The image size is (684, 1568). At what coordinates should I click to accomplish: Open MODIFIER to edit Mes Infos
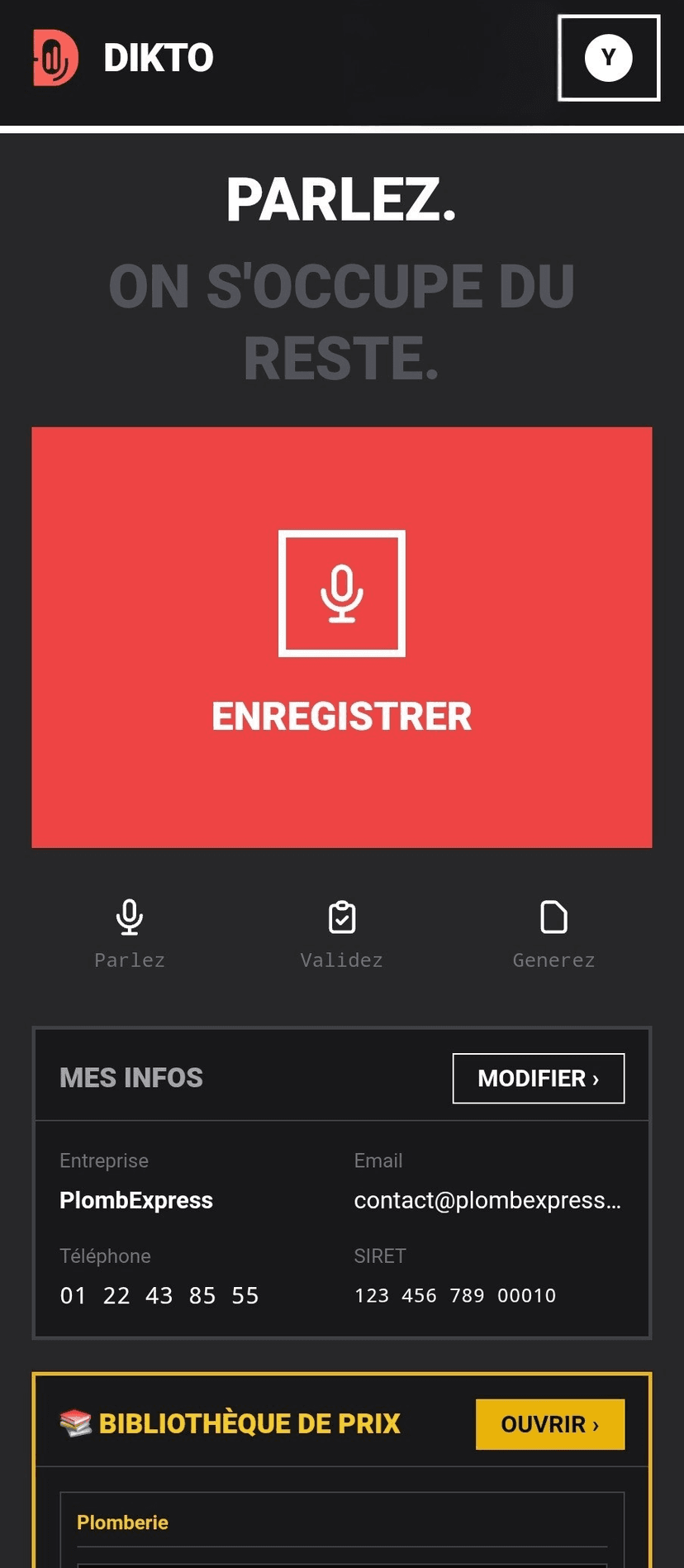(x=538, y=1079)
